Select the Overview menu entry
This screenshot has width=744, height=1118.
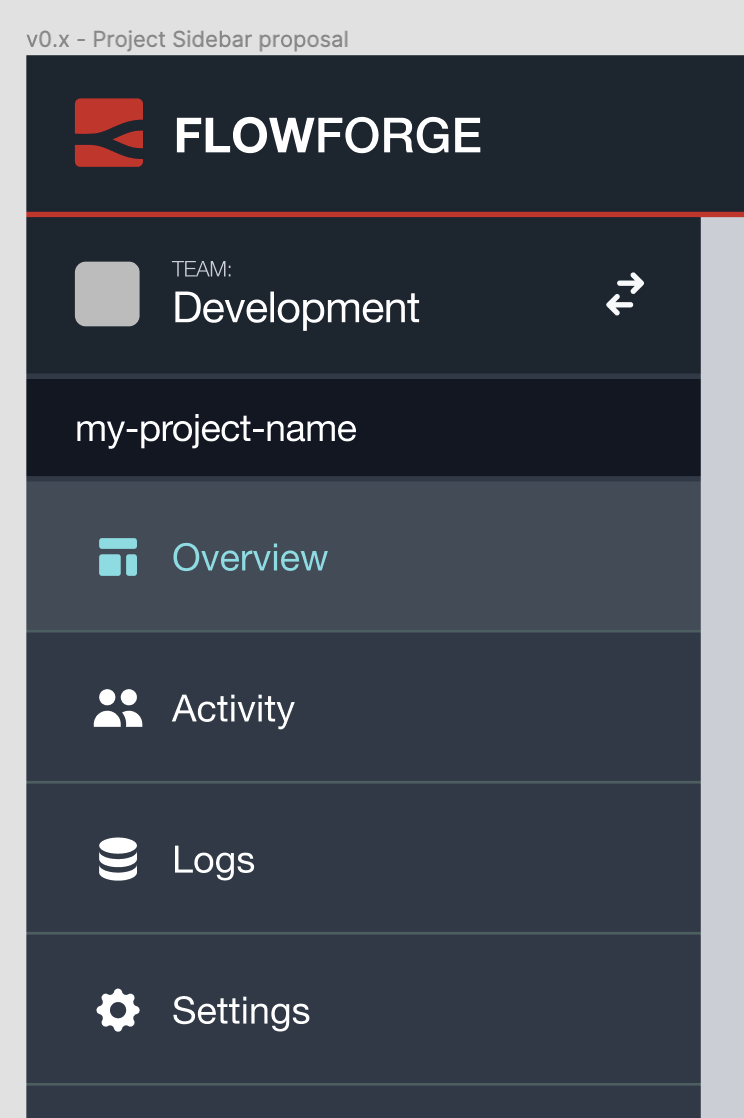[x=250, y=557]
